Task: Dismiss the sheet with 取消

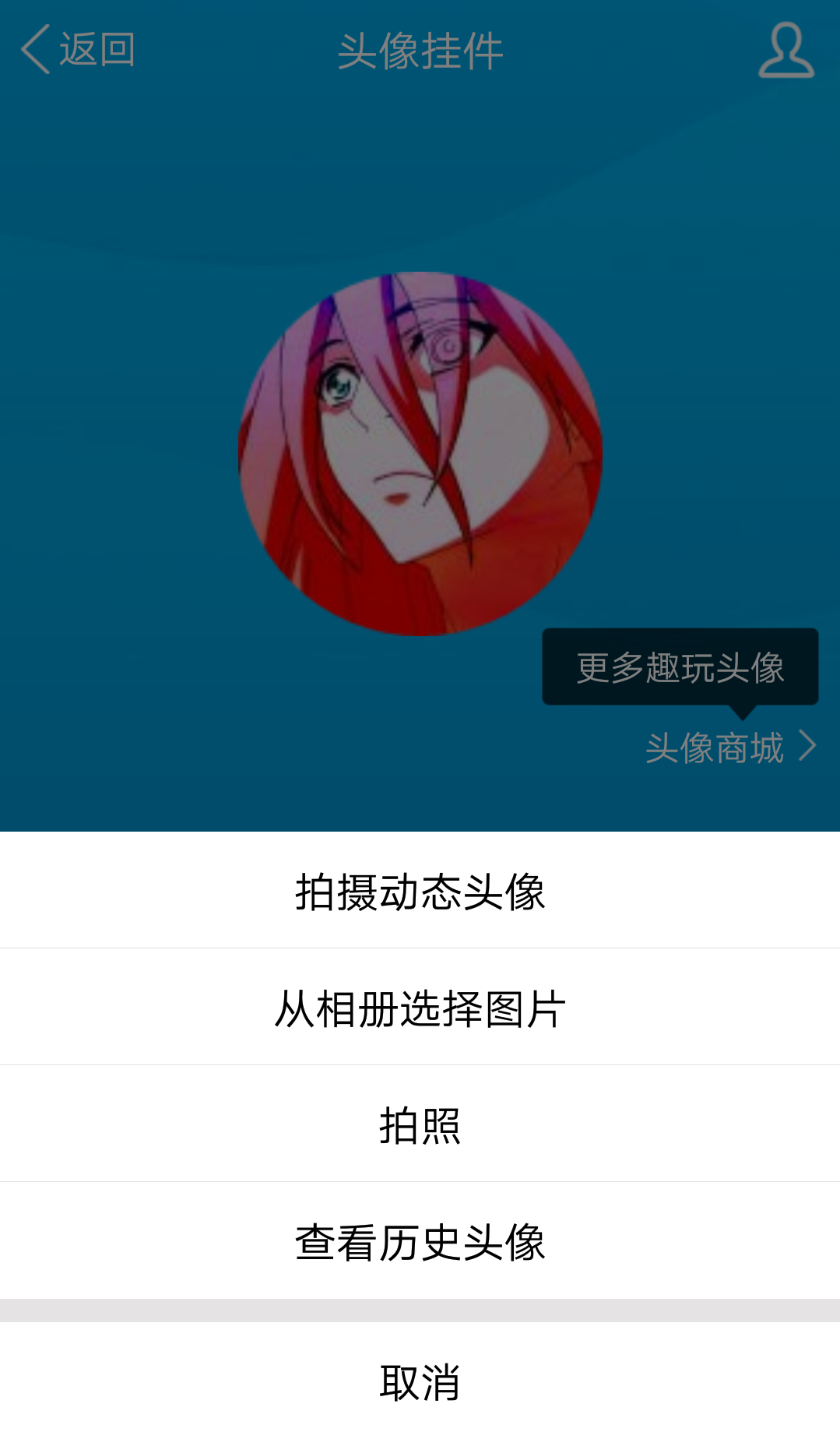Action: [x=420, y=1381]
